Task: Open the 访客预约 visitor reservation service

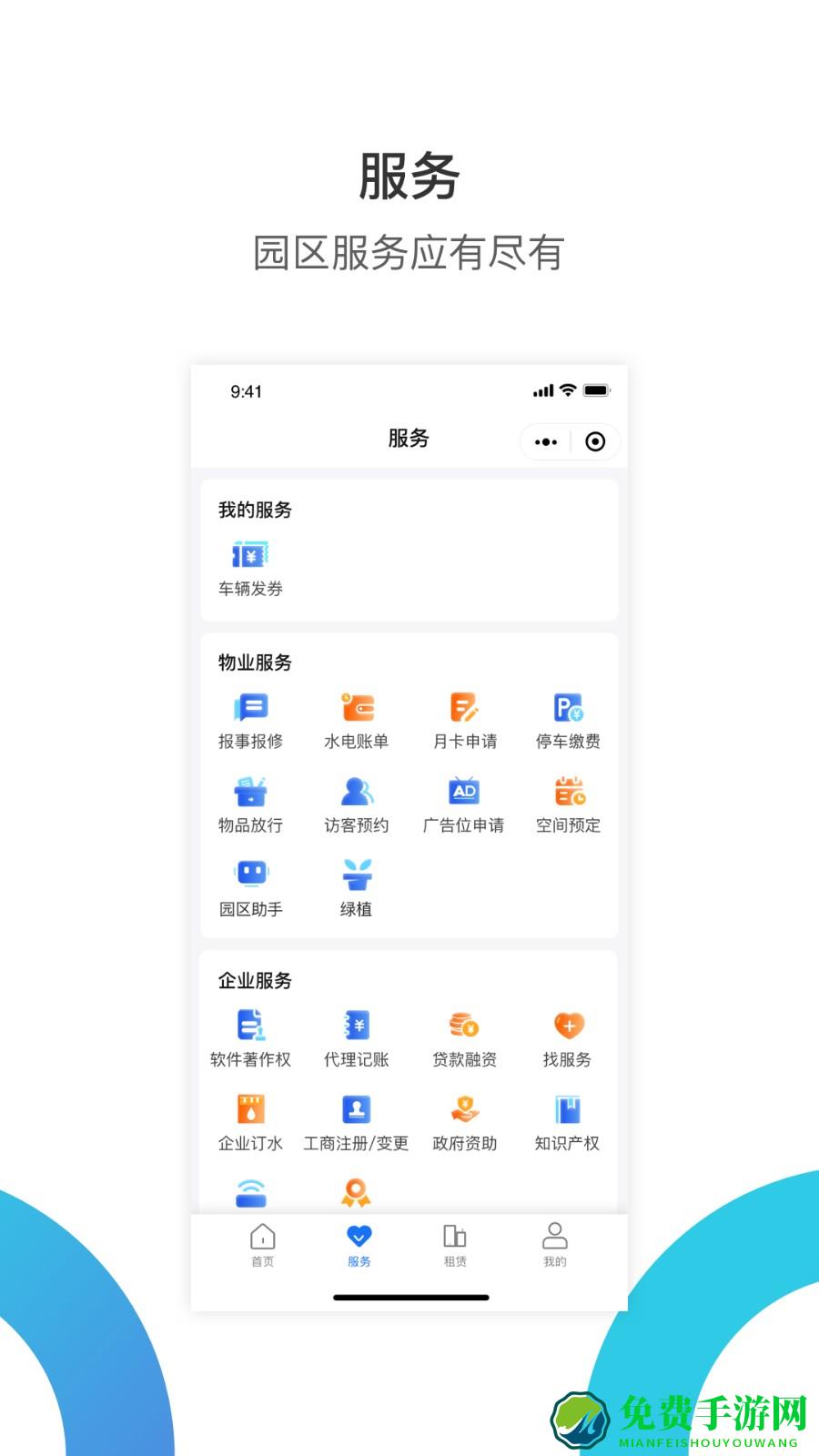Action: [x=357, y=801]
